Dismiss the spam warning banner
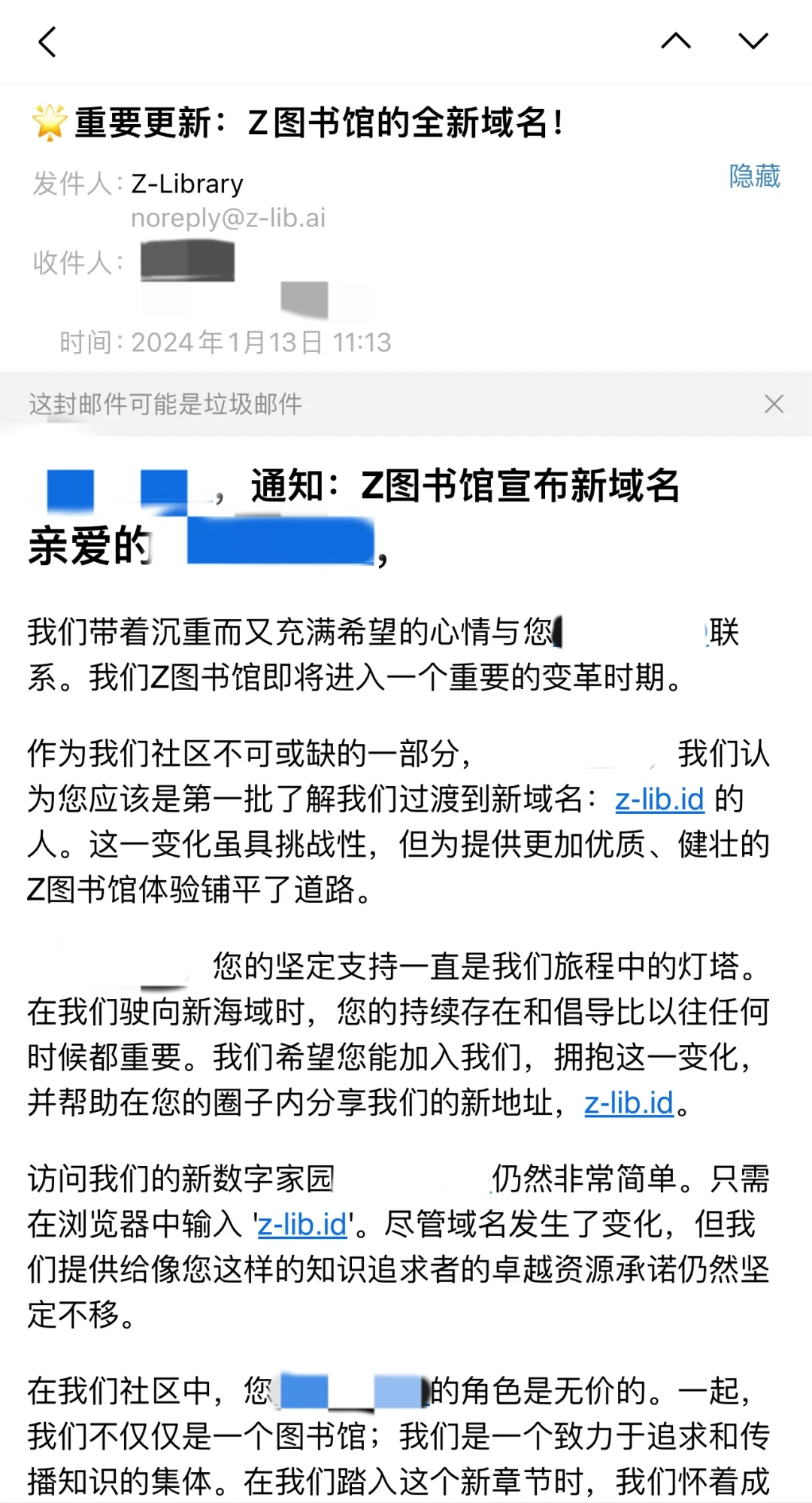This screenshot has height=1503, width=812. coord(774,404)
